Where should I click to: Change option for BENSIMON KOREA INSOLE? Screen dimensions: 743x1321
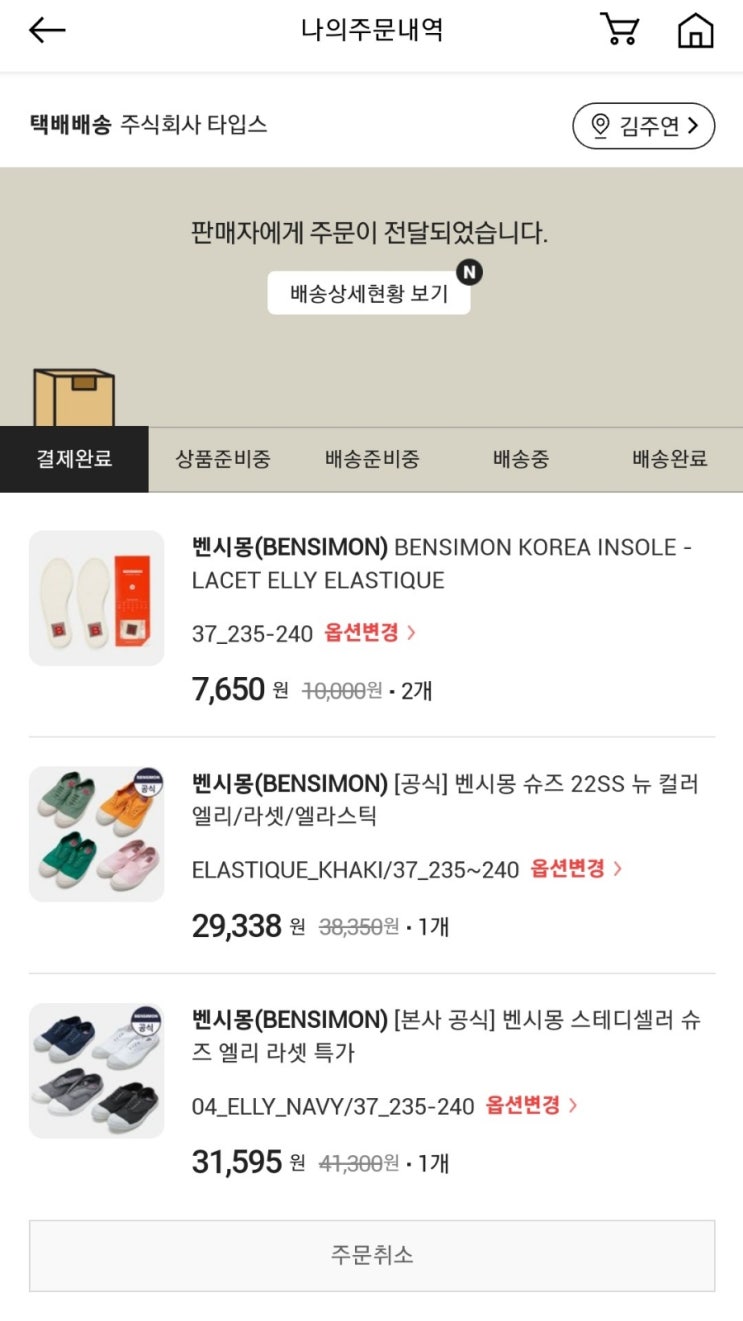pos(370,632)
